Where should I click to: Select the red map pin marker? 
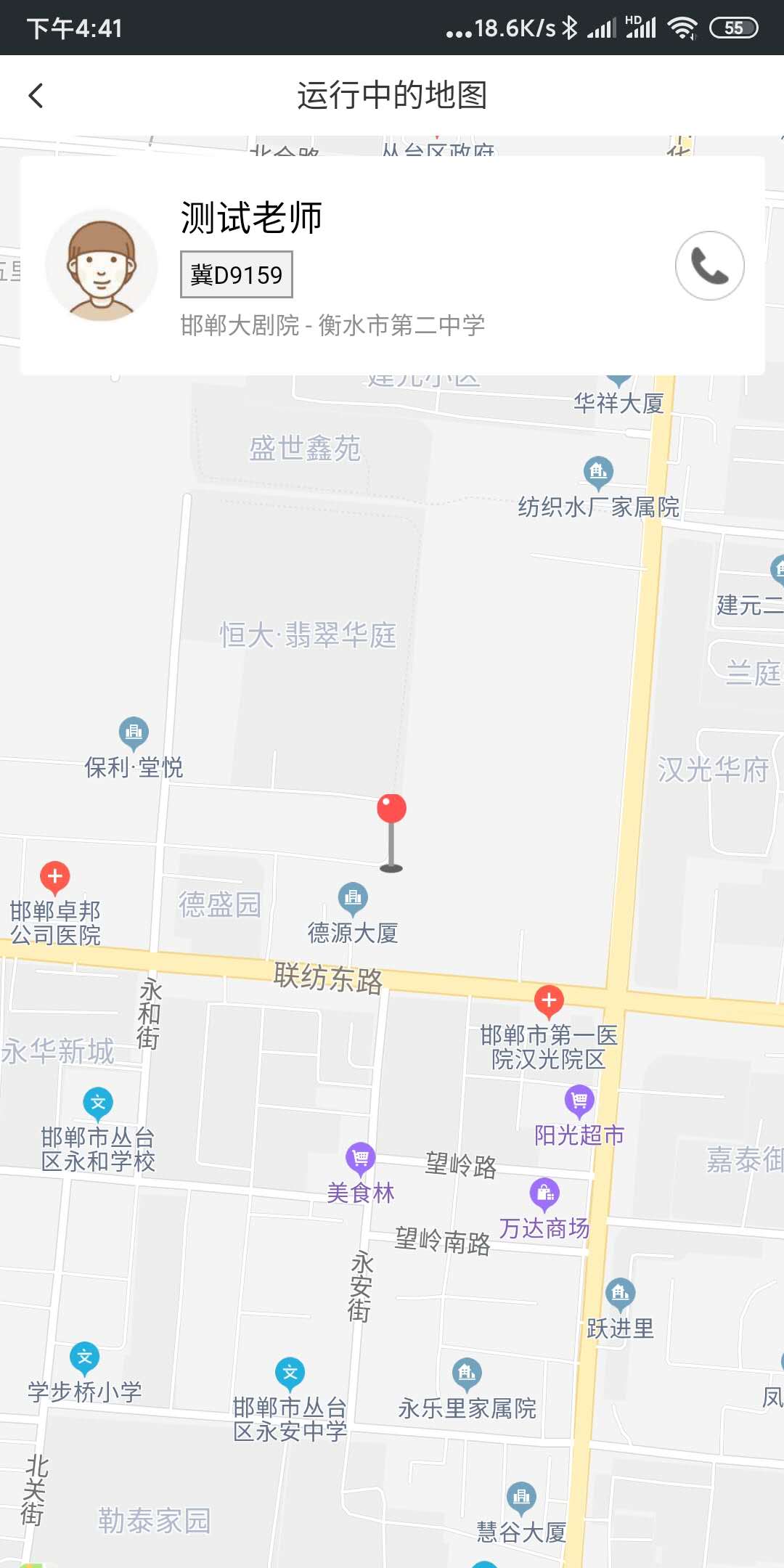pyautogui.click(x=392, y=808)
